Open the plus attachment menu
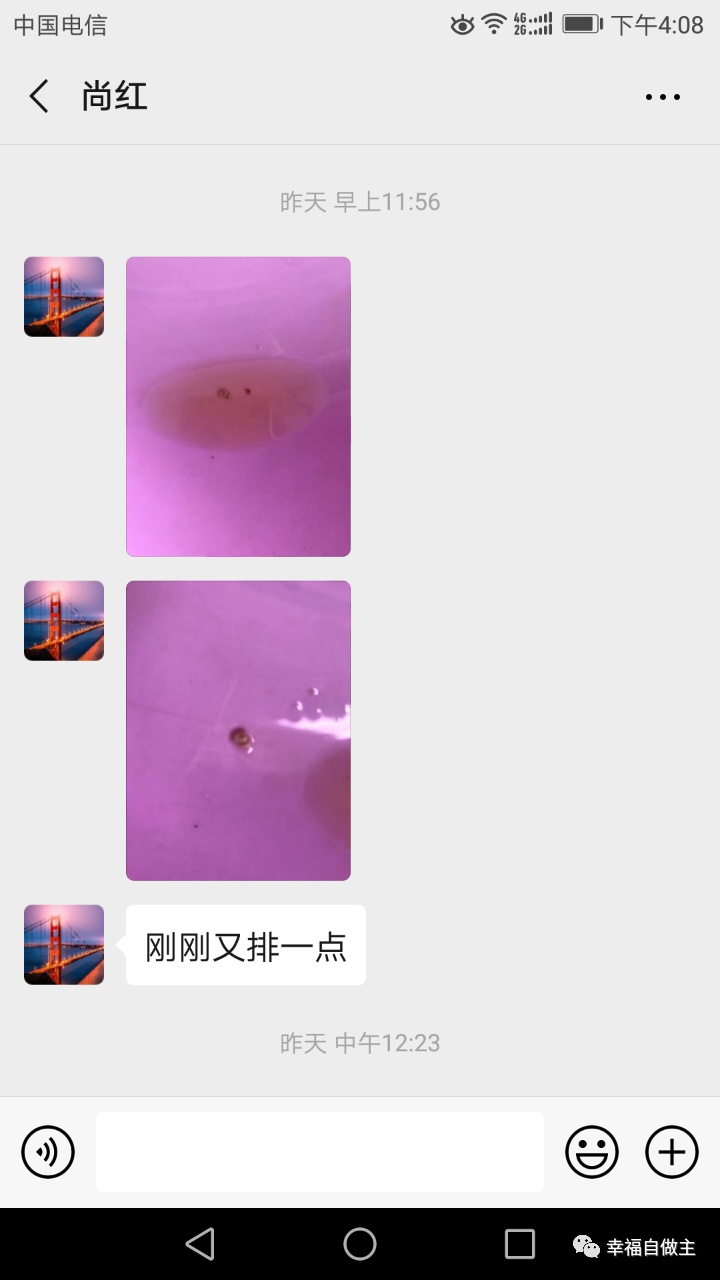 pos(672,1152)
